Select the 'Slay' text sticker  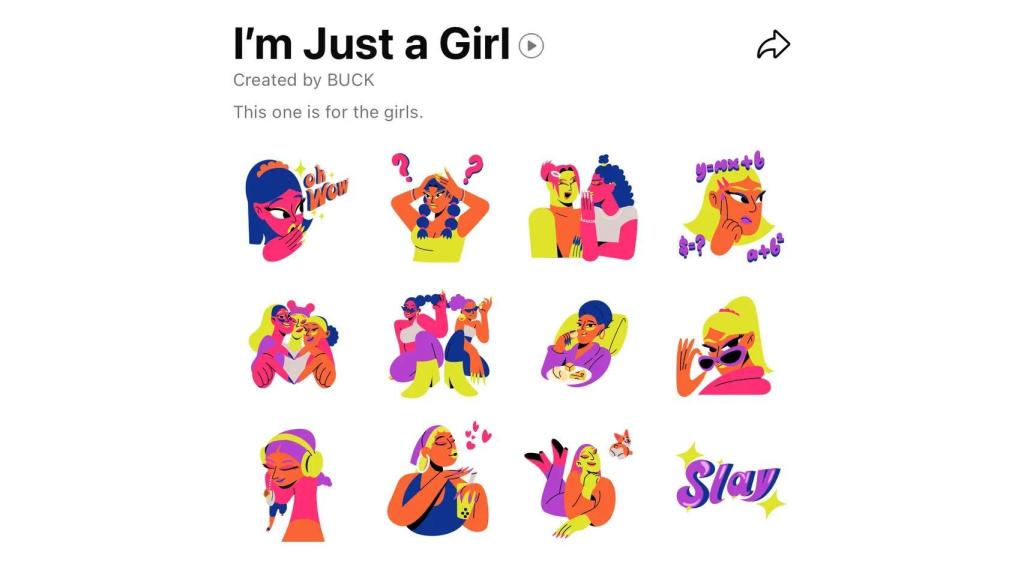(728, 483)
